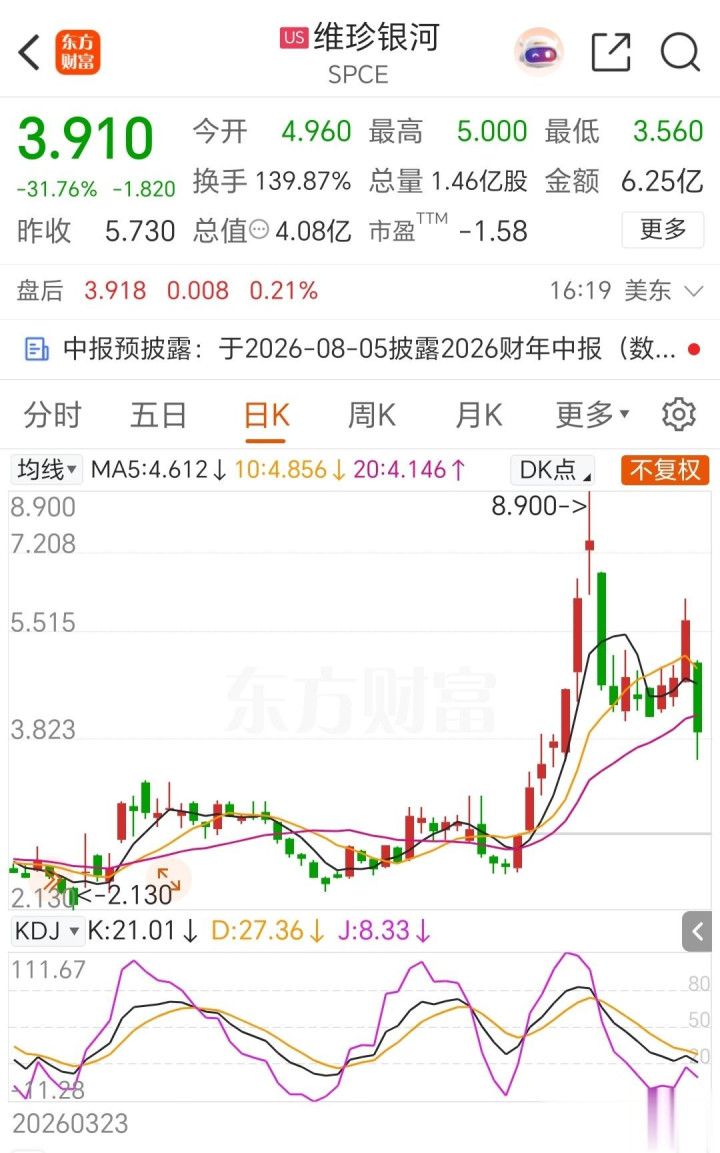This screenshot has width=720, height=1153.
Task: Select the 日K chart tab
Action: pos(265,416)
